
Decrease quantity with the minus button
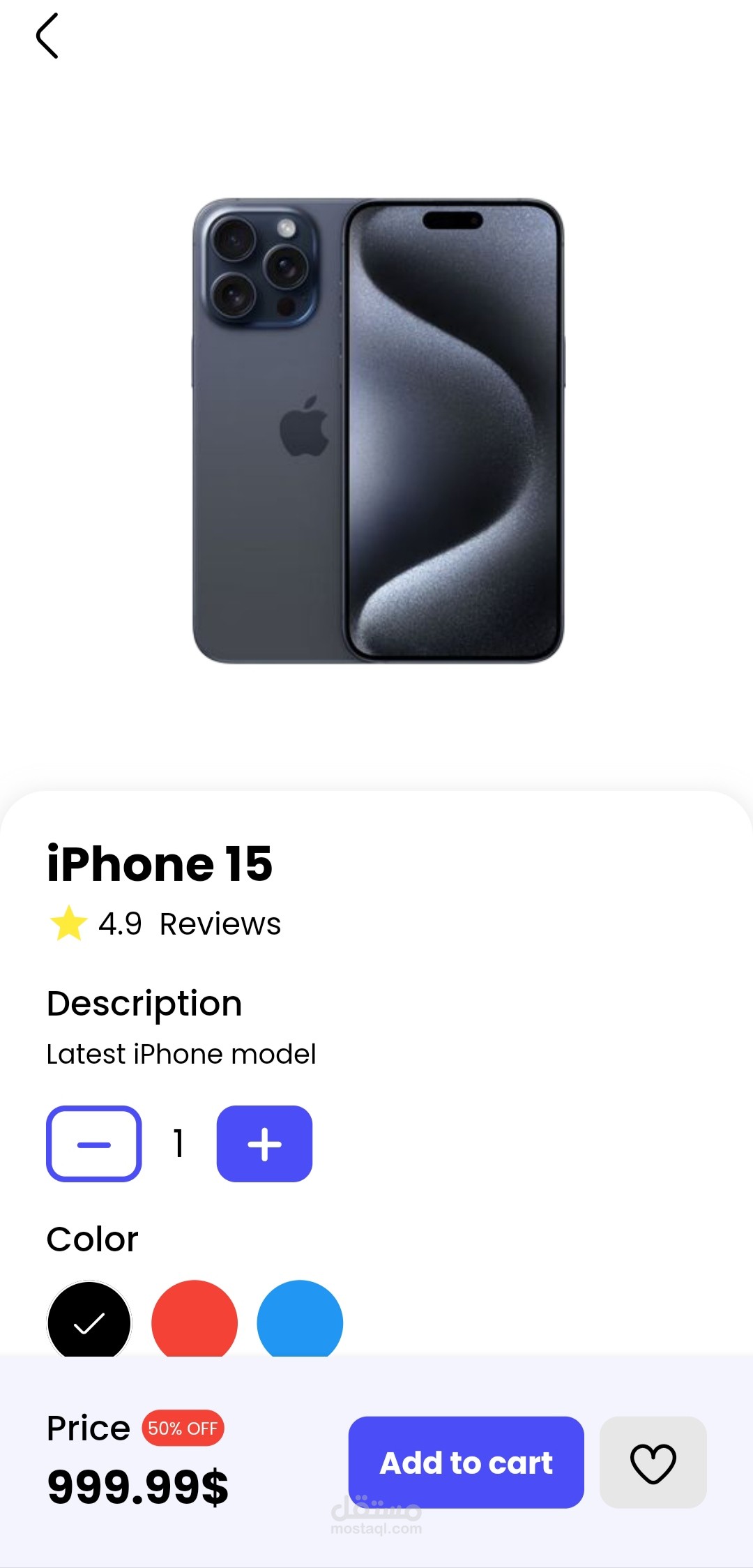point(94,1144)
